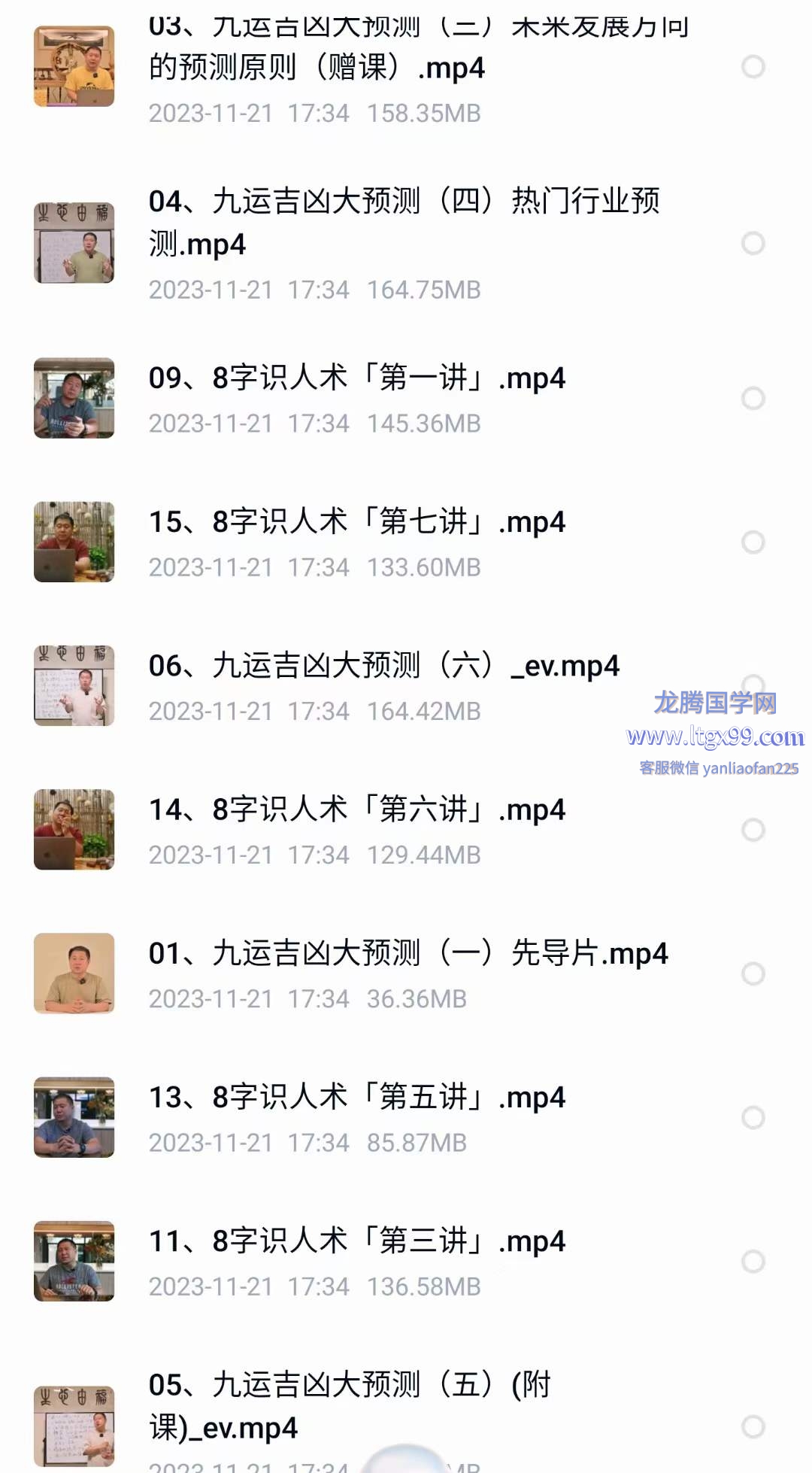
Task: Open video 15、8字识人术「第七讲」.mp4
Action: [x=357, y=521]
